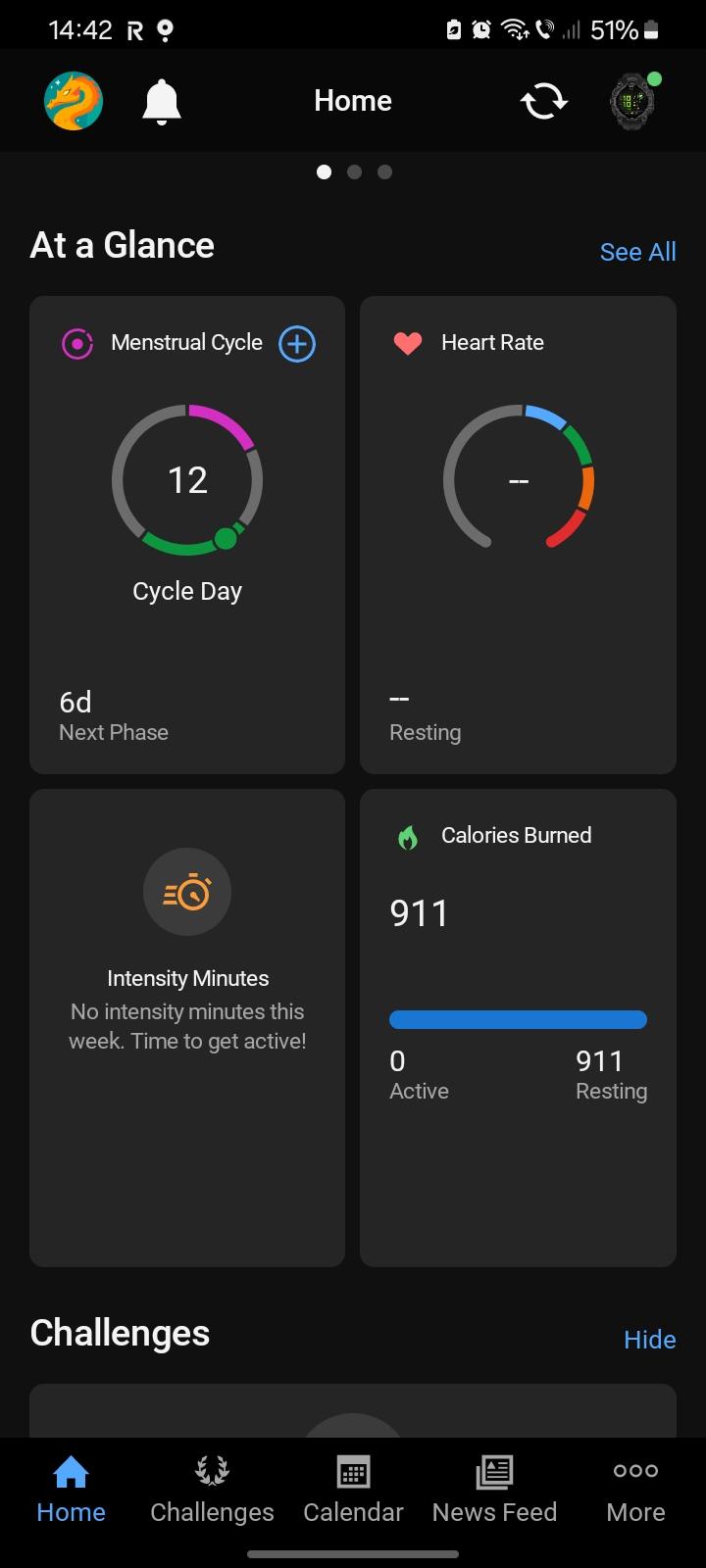Open the profile avatar with dragon picture

pos(74,101)
